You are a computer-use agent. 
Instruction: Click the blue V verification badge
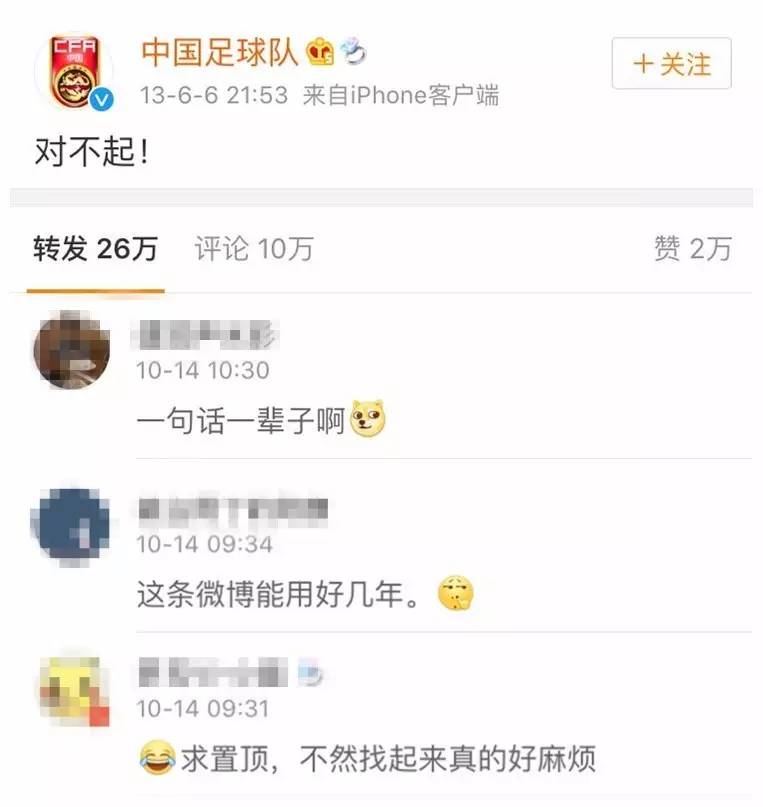[x=100, y=100]
